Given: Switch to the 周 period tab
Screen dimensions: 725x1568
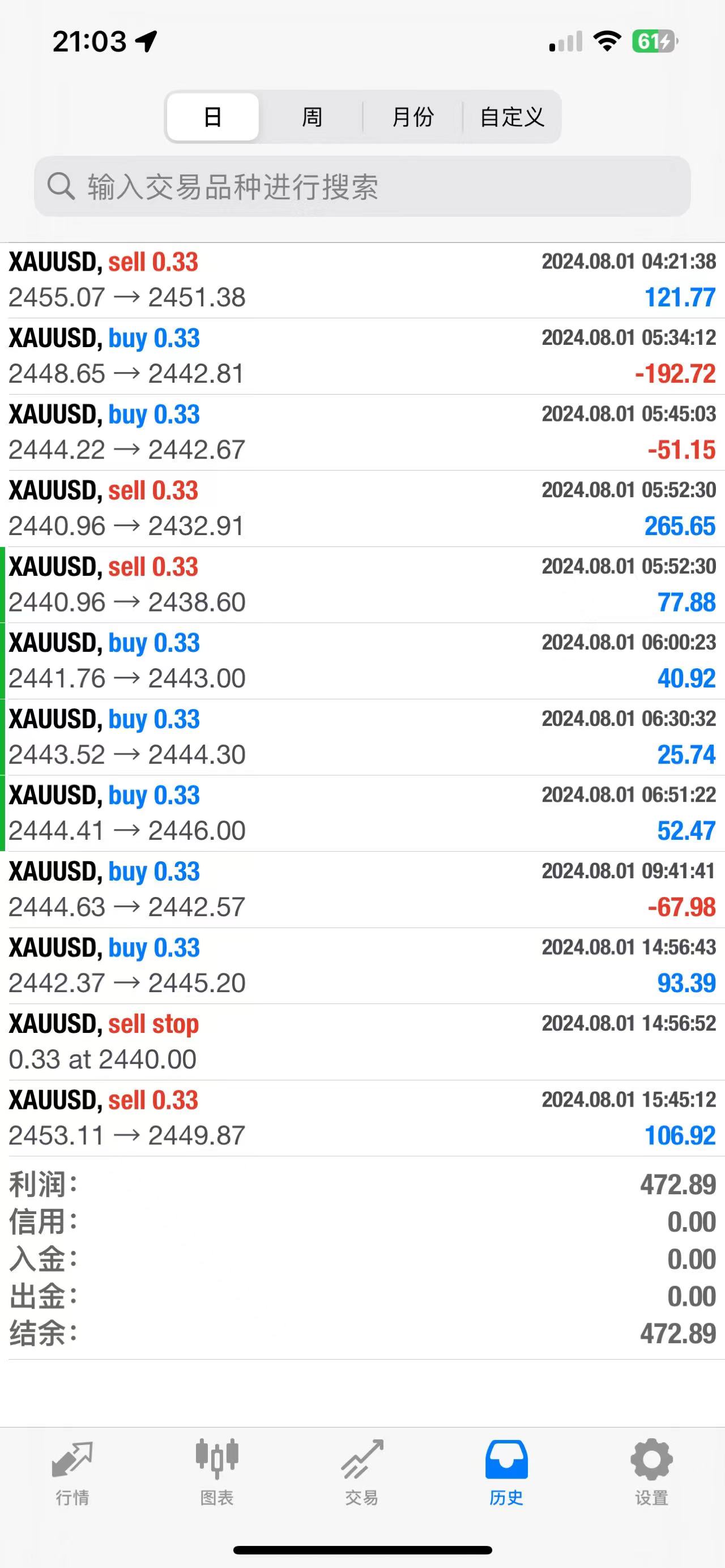Looking at the screenshot, I should click(x=312, y=117).
